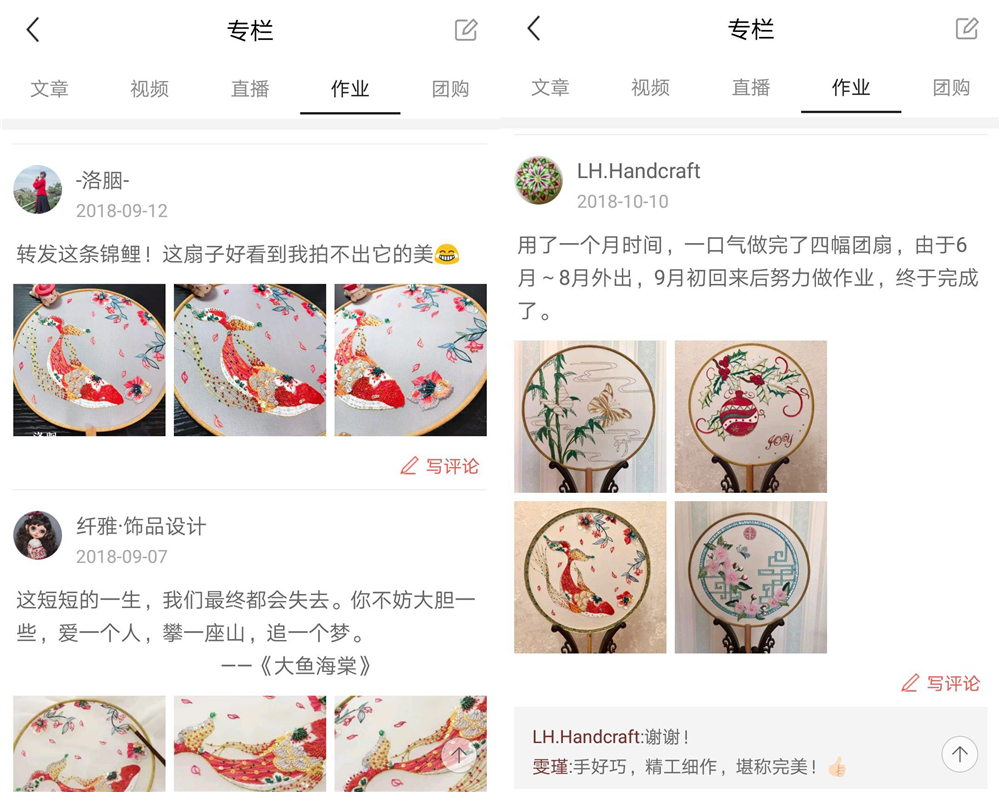Viewport: 1000px width, 792px height.
Task: Open LH.Handcraft's profile avatar
Action: pos(539,180)
